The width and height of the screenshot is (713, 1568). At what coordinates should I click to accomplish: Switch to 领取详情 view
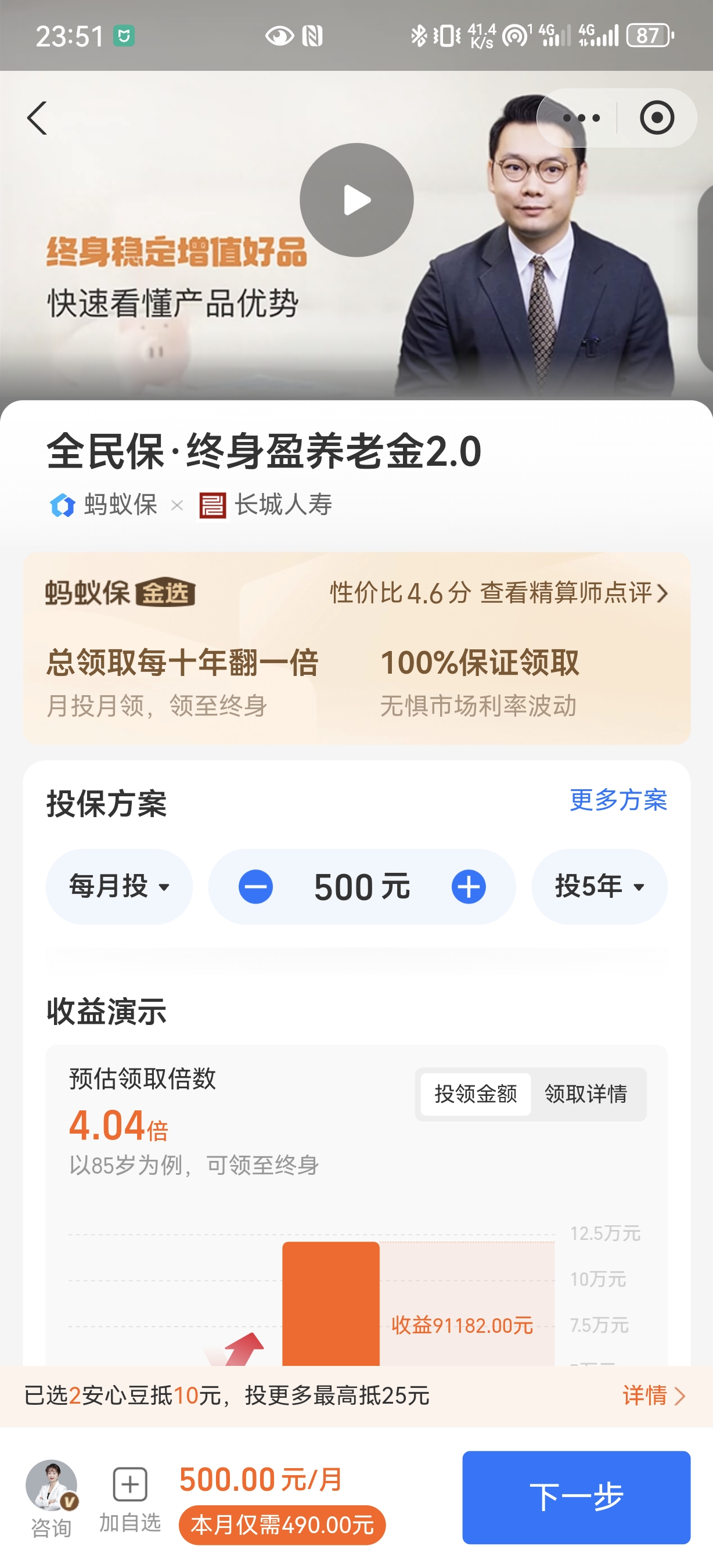pos(586,1094)
